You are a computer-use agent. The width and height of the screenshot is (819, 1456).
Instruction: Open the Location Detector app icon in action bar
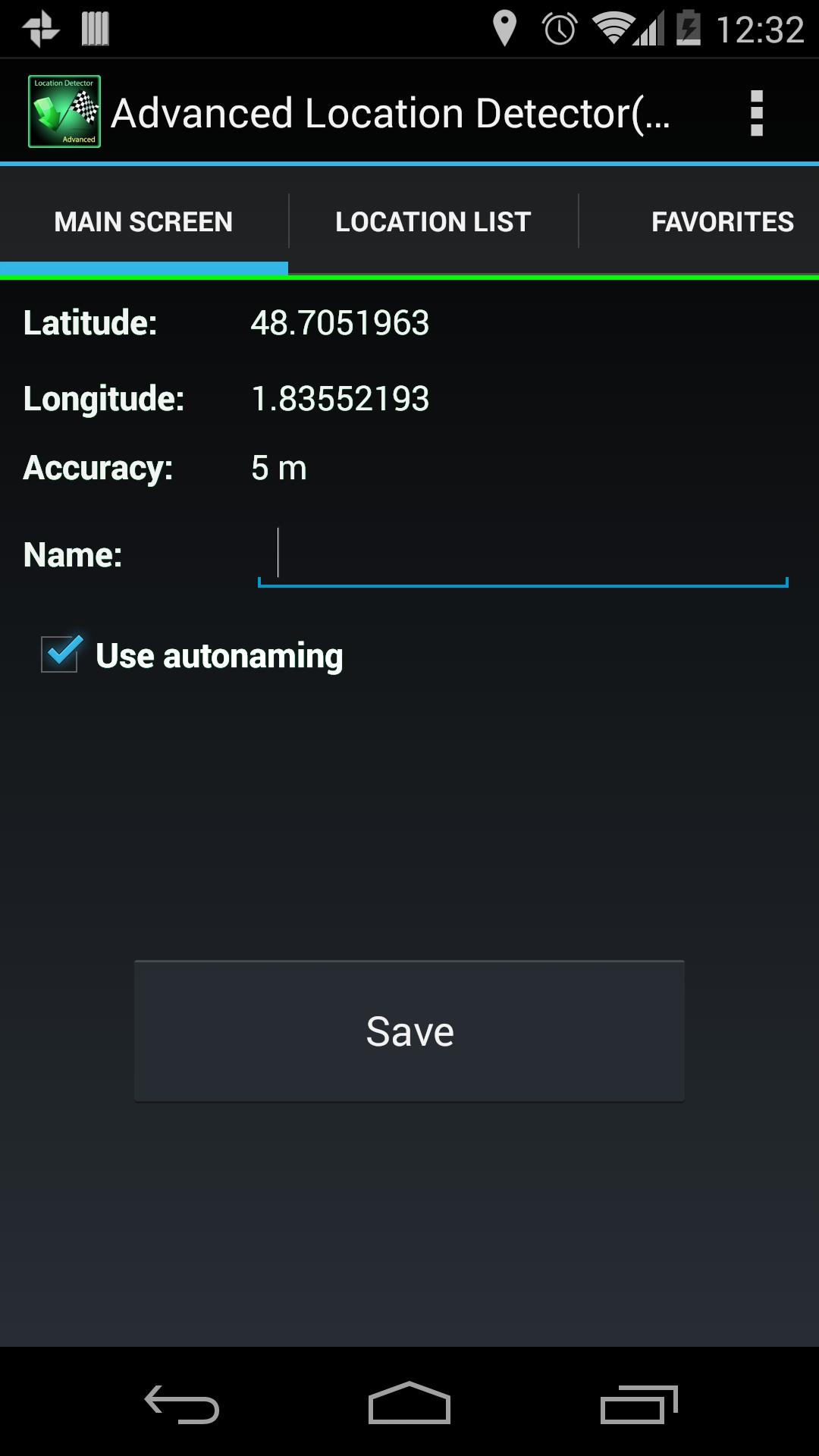click(64, 112)
